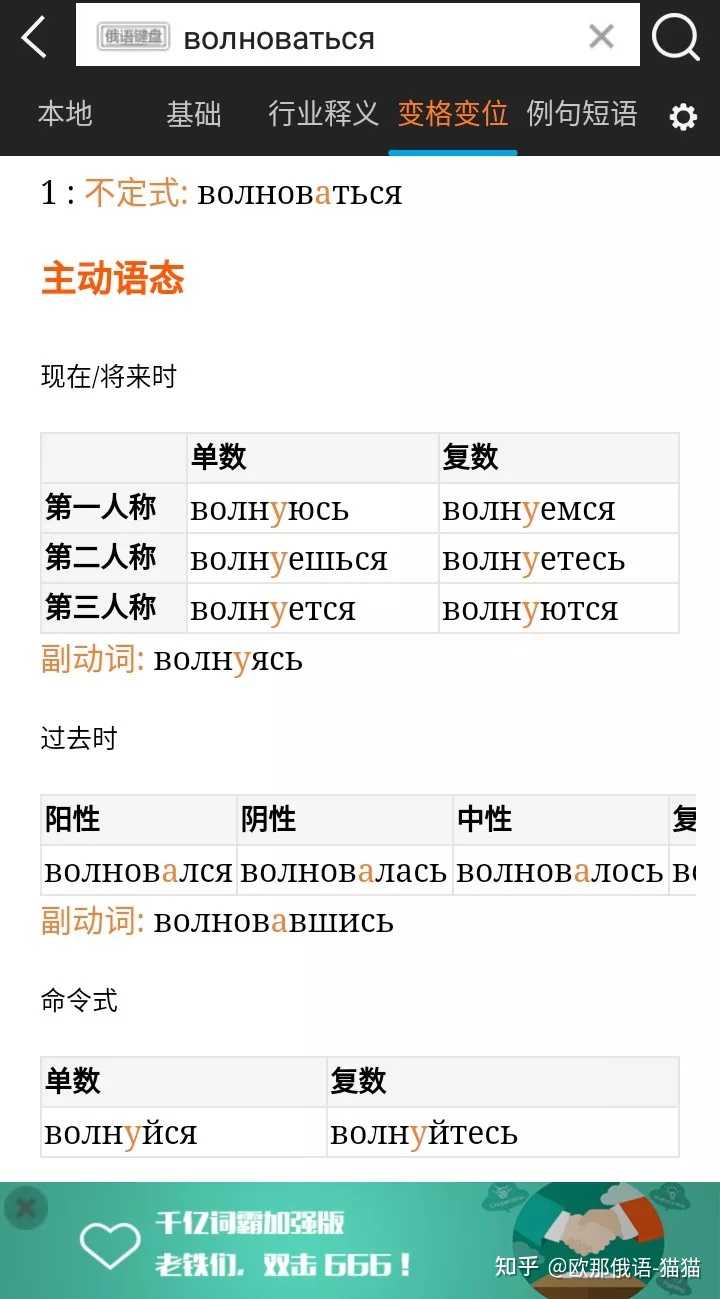720x1299 pixels.
Task: Switch to the 本地 tab
Action: pos(65,114)
